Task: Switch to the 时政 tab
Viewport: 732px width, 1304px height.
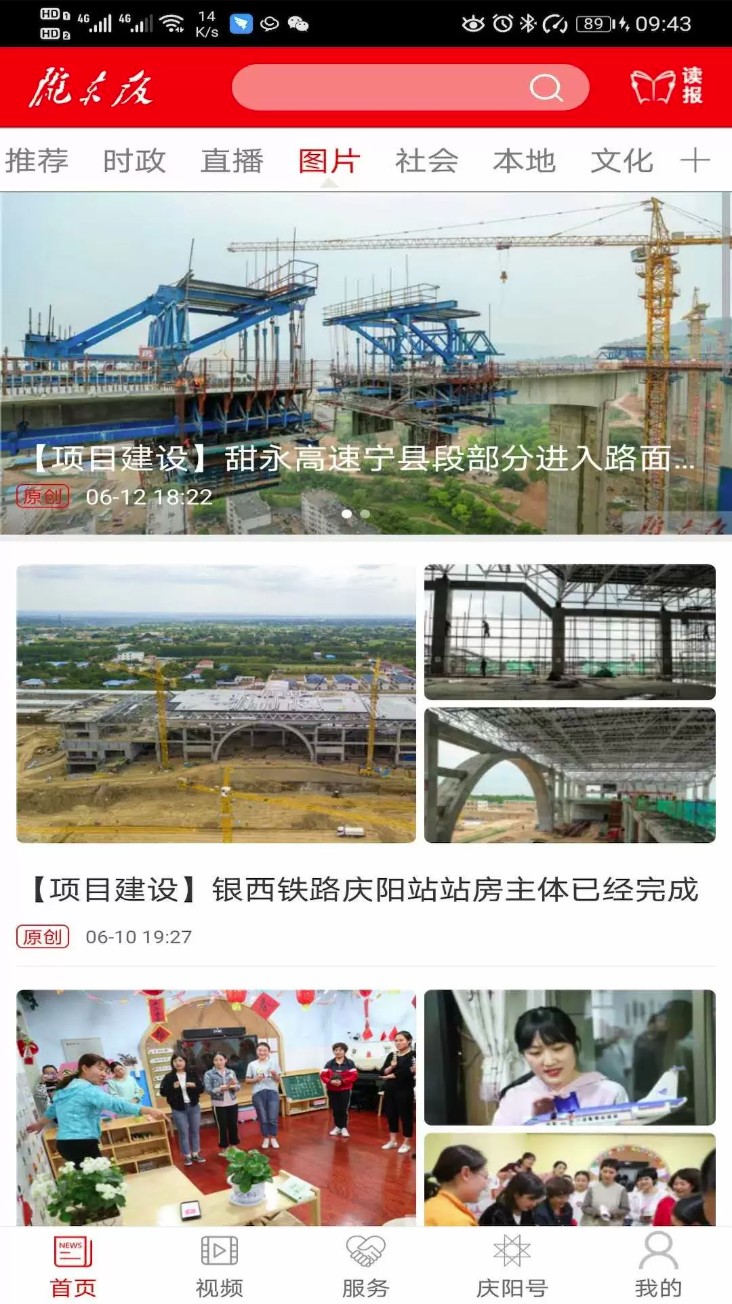Action: click(x=134, y=160)
